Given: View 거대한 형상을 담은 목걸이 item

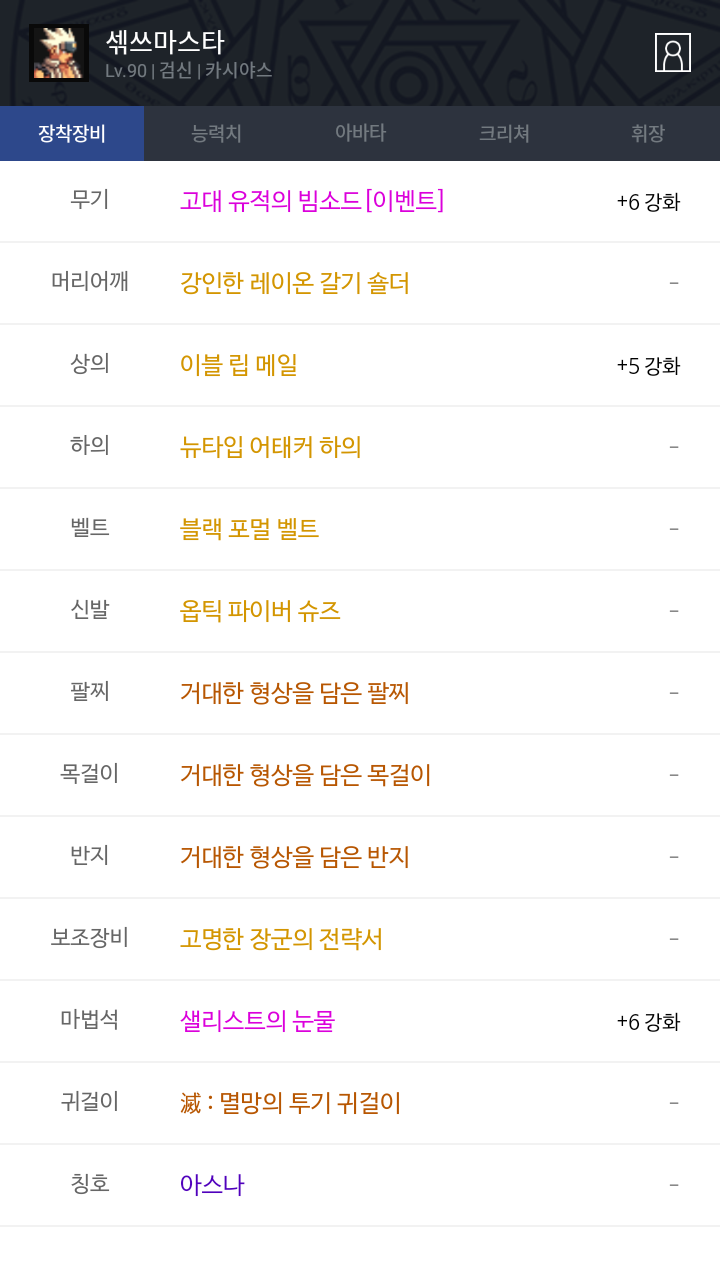Looking at the screenshot, I should (x=306, y=775).
